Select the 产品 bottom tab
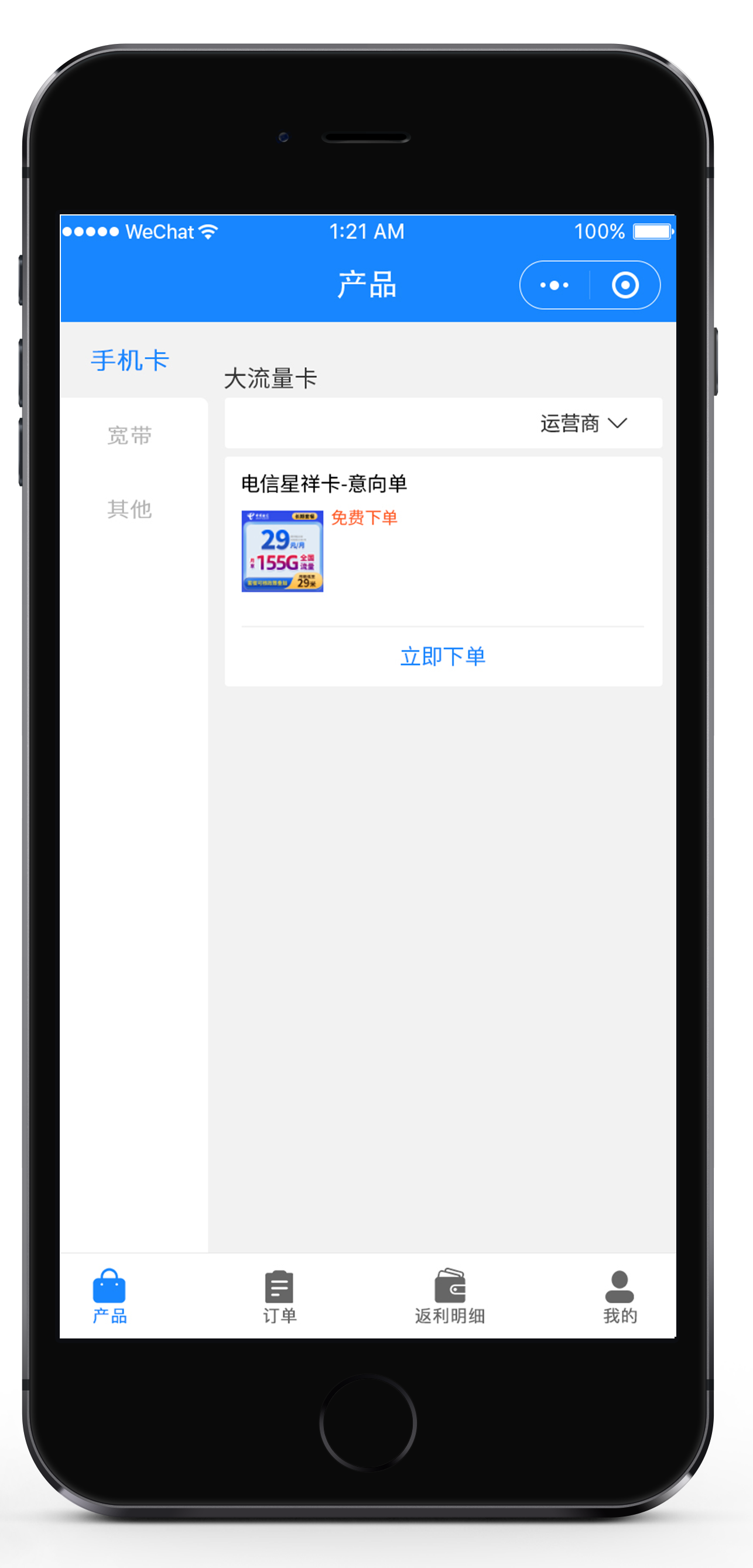Screen dimensions: 753x1568 (x=109, y=1296)
